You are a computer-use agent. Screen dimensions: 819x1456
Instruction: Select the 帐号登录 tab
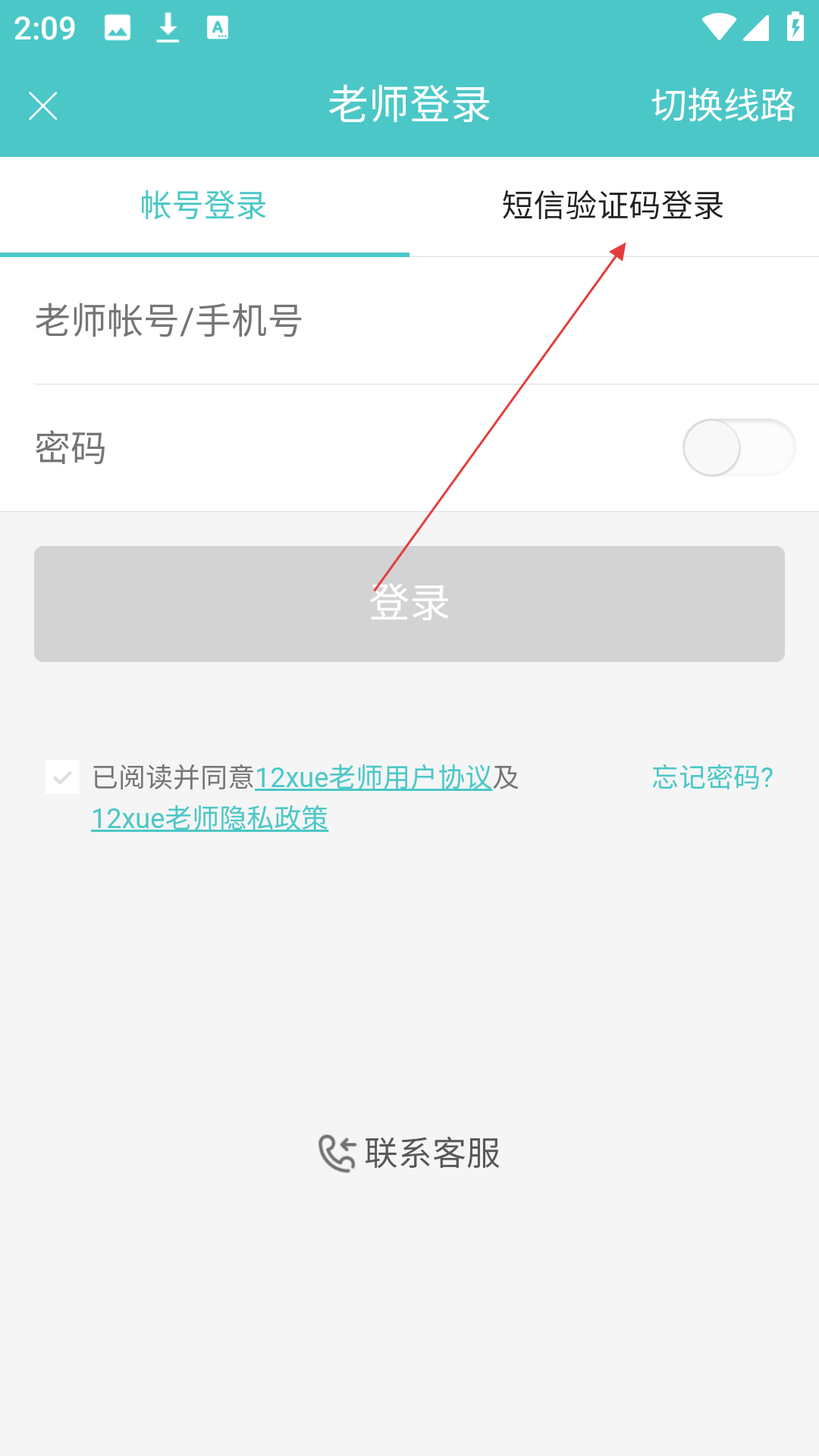(x=204, y=206)
